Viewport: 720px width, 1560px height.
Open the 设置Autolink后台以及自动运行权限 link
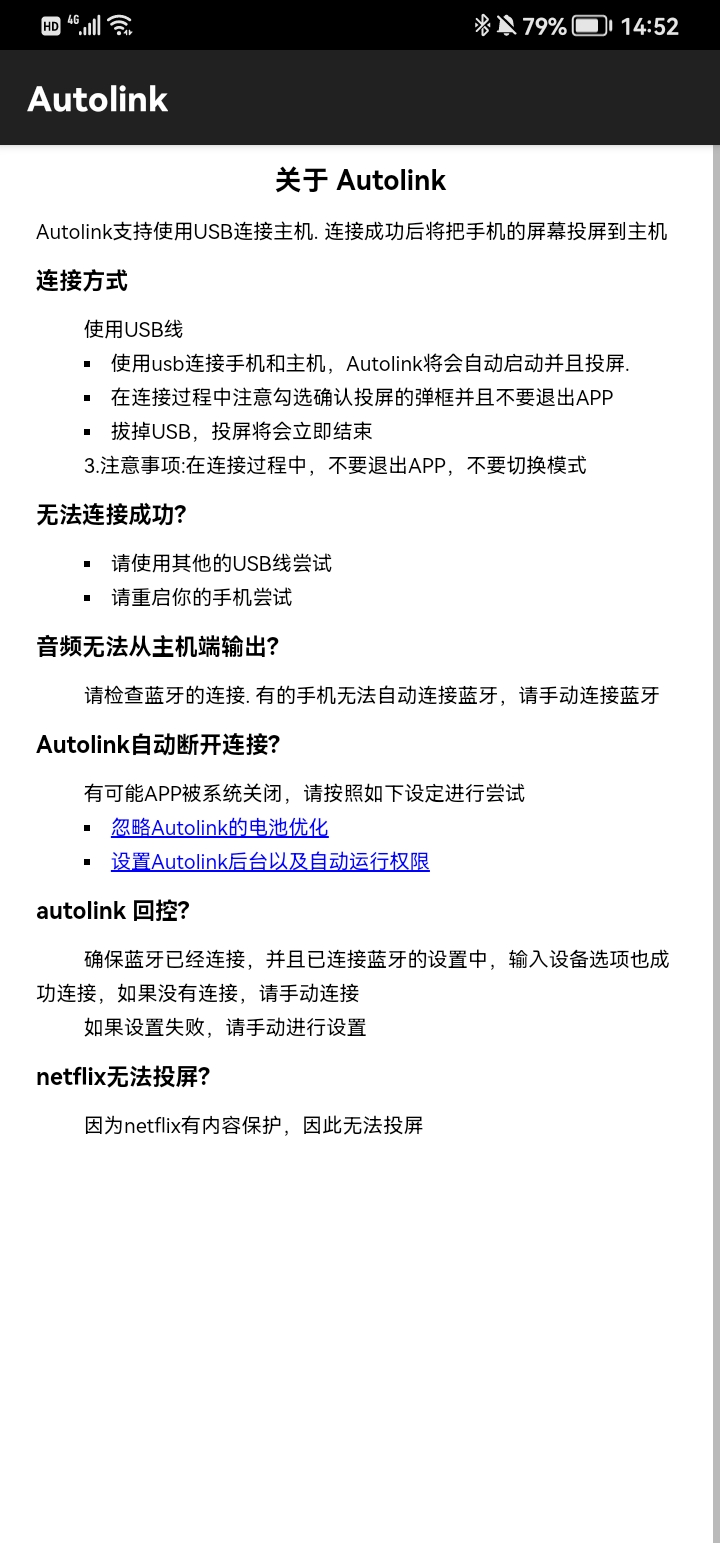[270, 861]
